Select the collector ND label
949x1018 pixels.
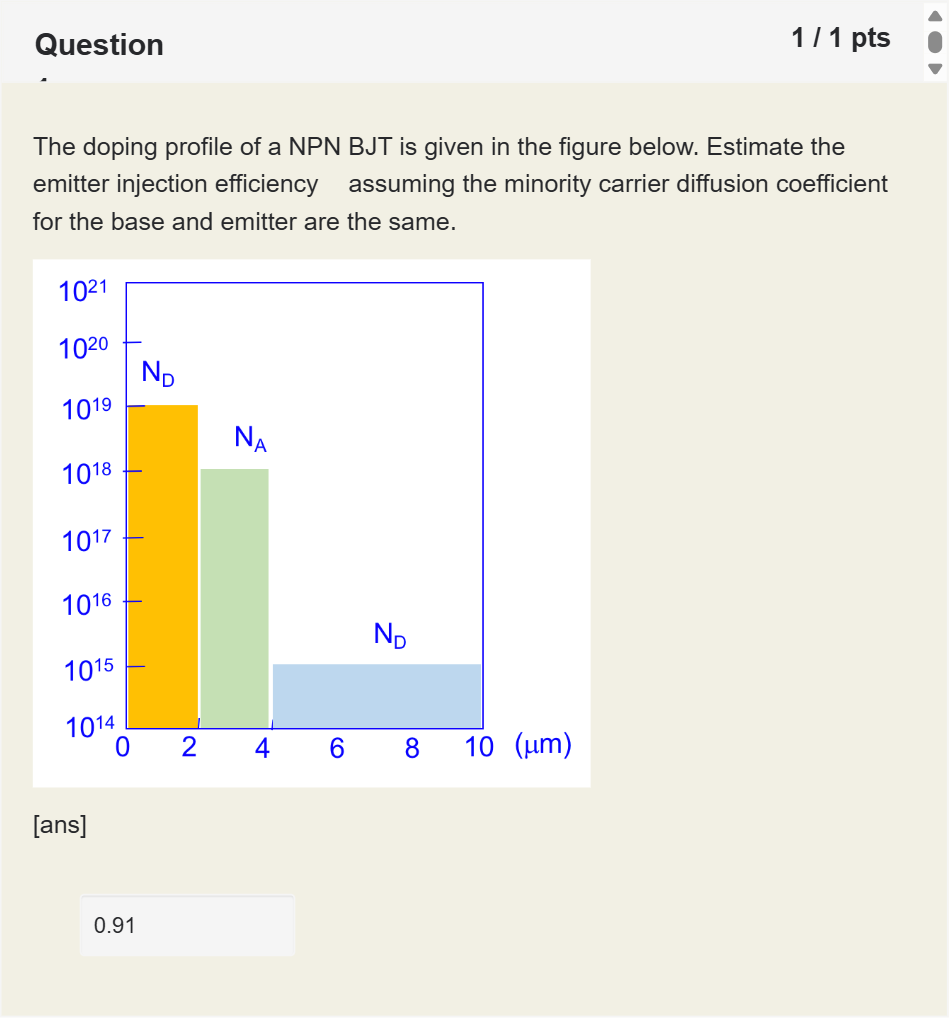[389, 632]
